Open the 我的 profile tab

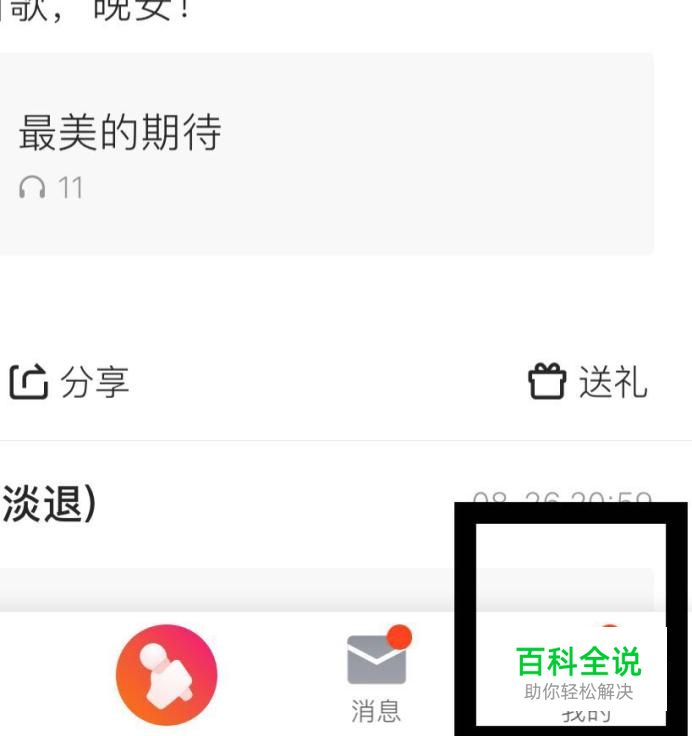585,714
